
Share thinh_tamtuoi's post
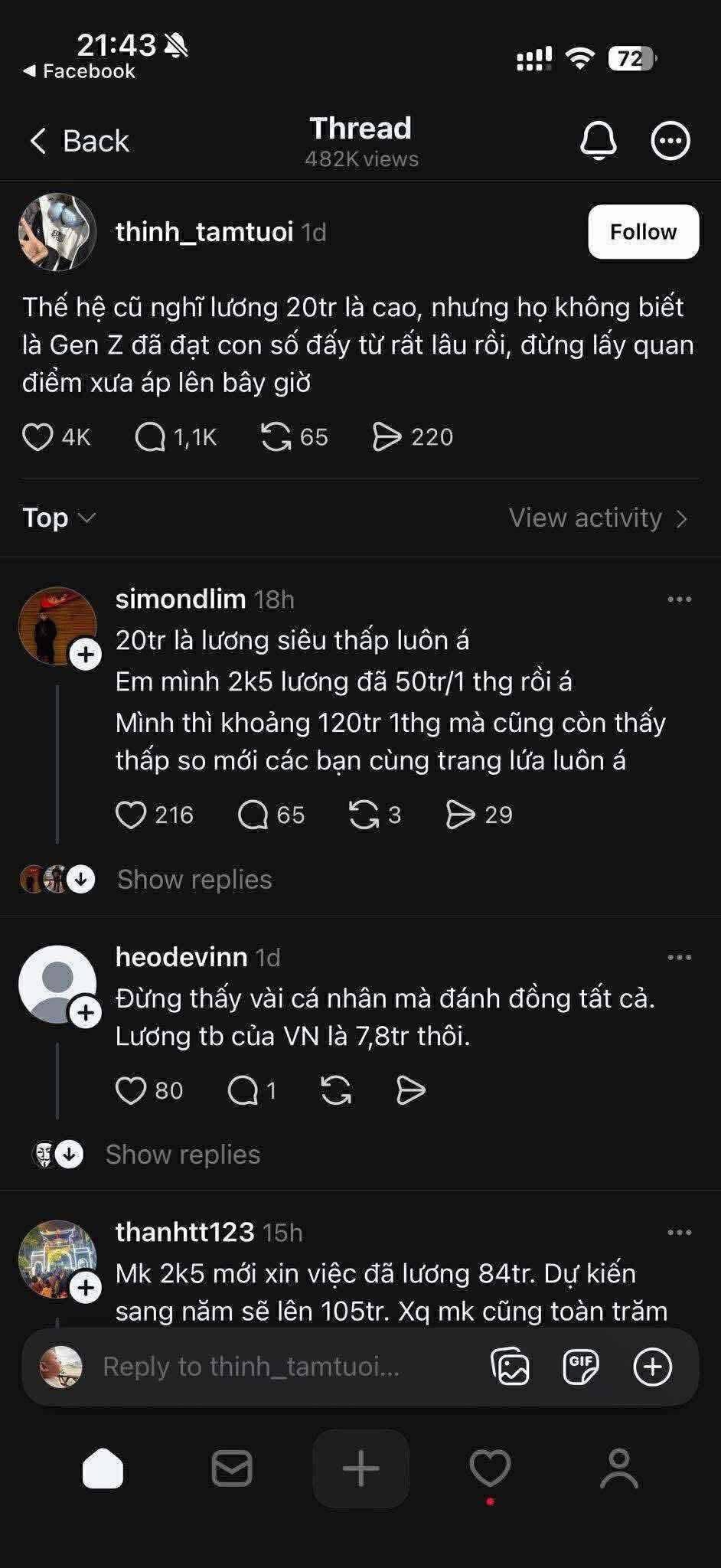[x=387, y=437]
